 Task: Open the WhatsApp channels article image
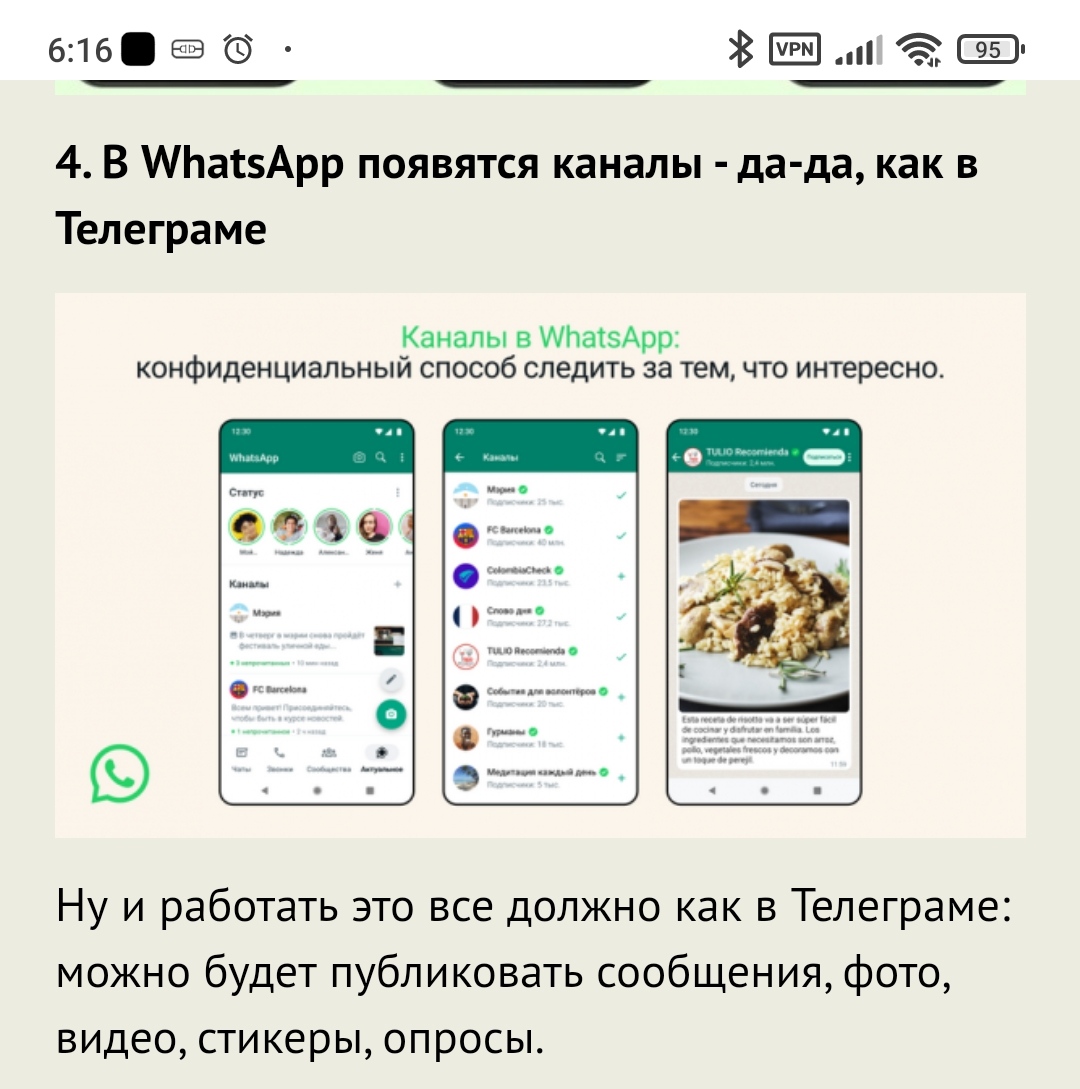540,565
